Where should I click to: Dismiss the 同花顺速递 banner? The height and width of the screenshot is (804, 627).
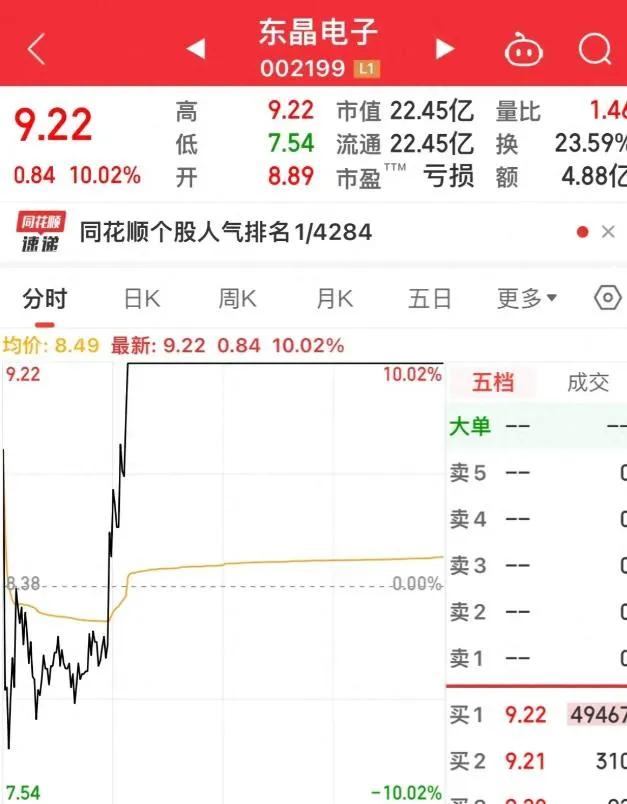tap(608, 232)
